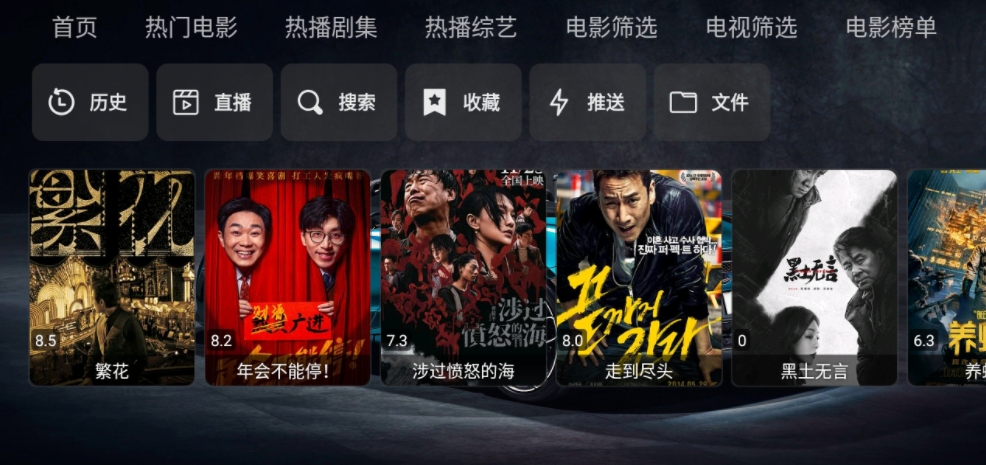Switch to the 首页 tab
986x465 pixels.
tap(75, 27)
